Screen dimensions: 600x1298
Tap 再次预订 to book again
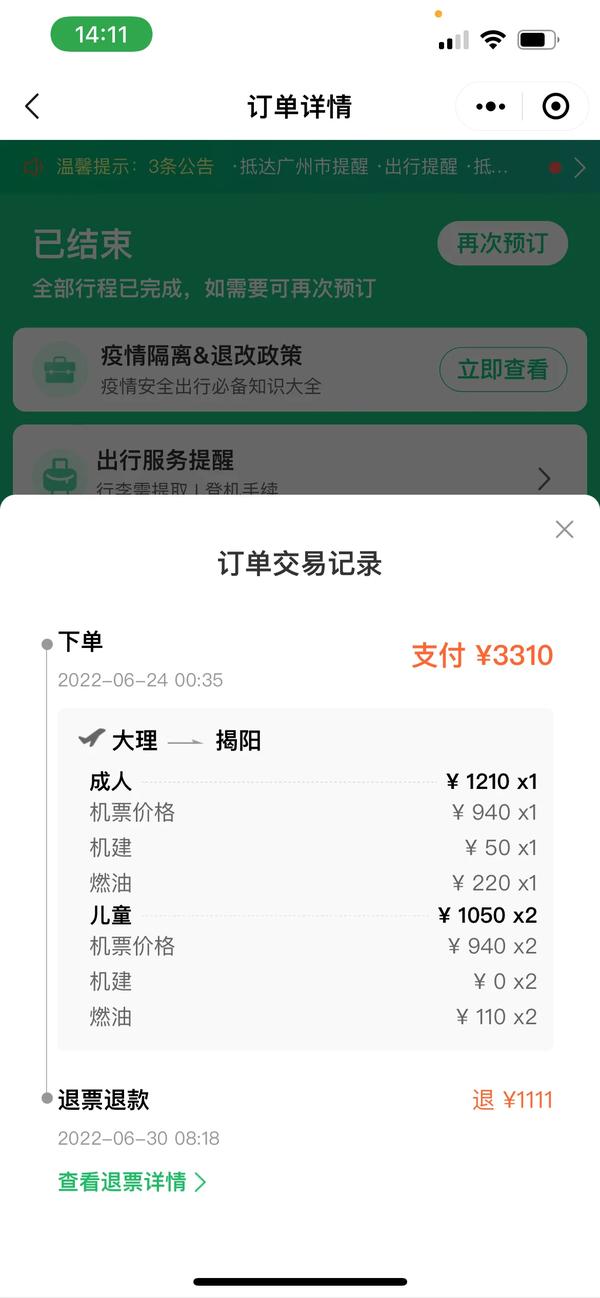503,244
